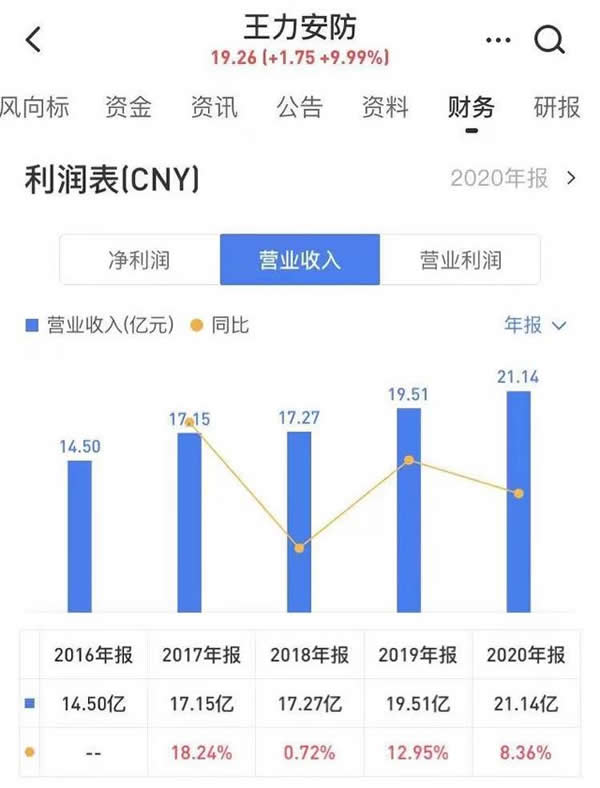Screen dimensions: 600x788
Task: Show the 营业利润 chart
Action: 460,260
